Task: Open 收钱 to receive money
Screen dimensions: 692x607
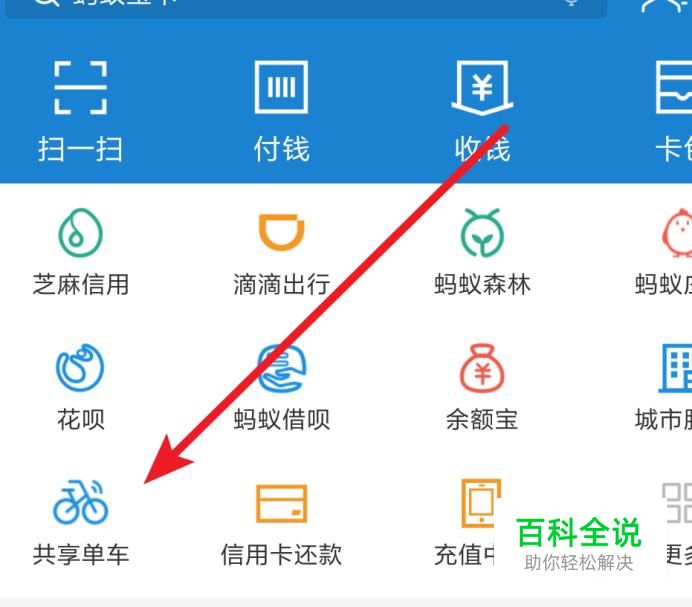Action: (x=482, y=110)
